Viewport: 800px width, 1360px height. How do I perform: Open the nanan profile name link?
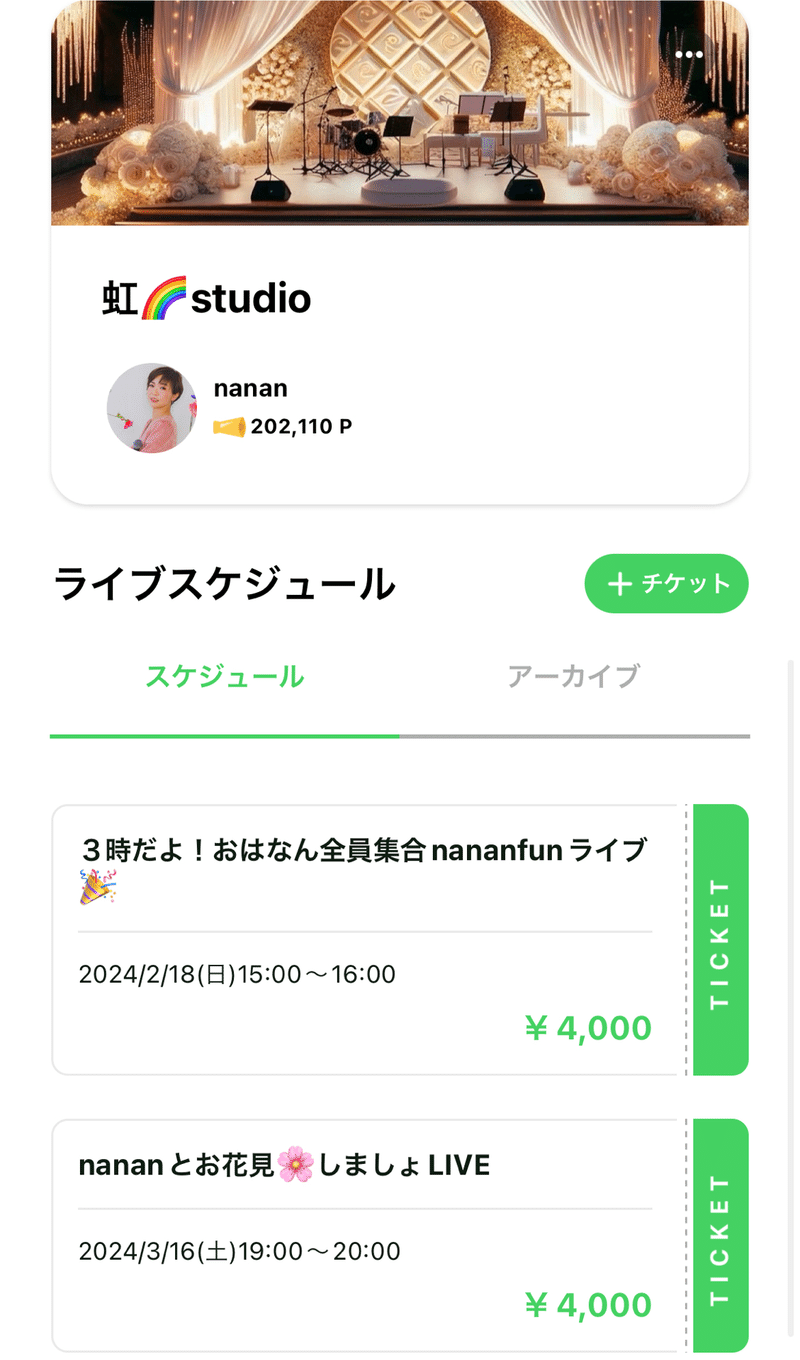250,388
